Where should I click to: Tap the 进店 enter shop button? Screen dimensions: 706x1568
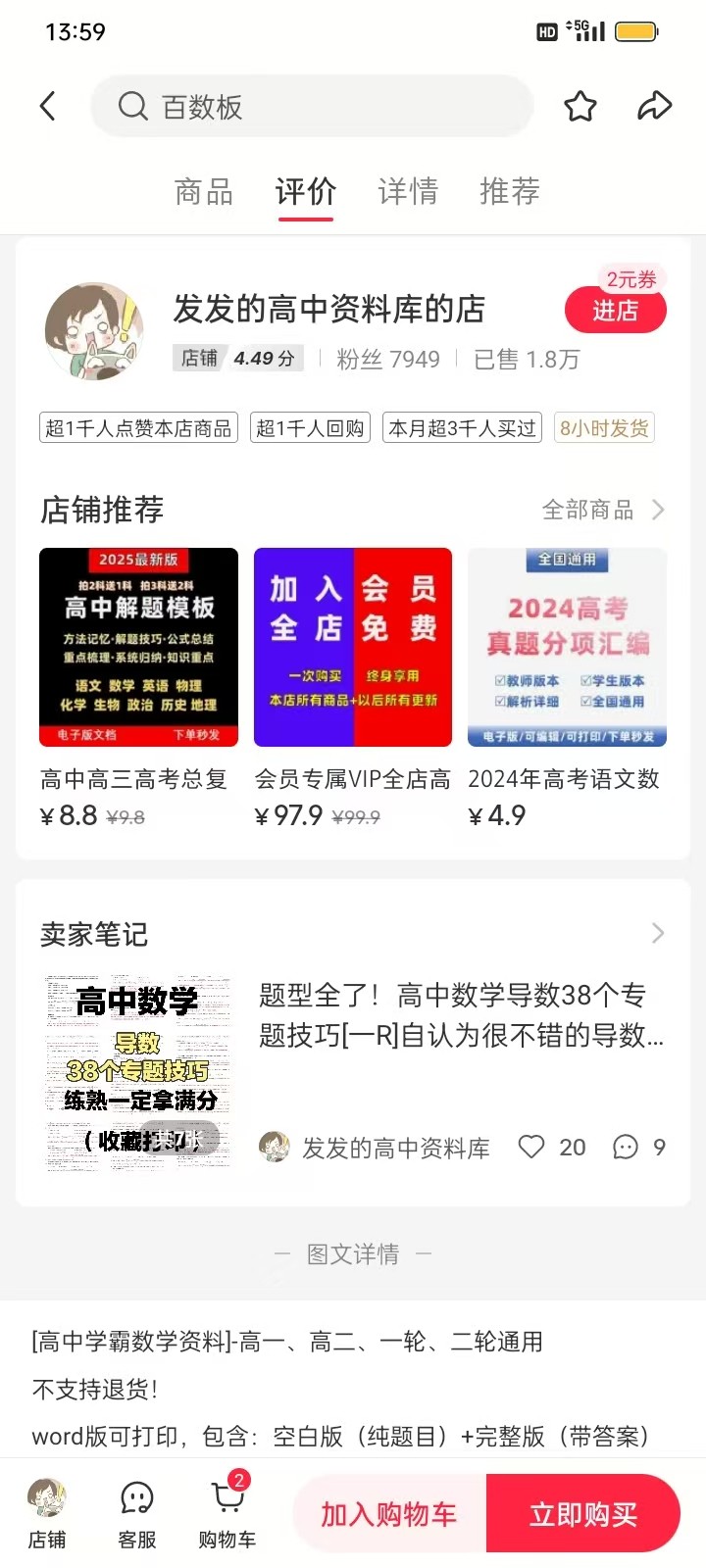pos(616,310)
